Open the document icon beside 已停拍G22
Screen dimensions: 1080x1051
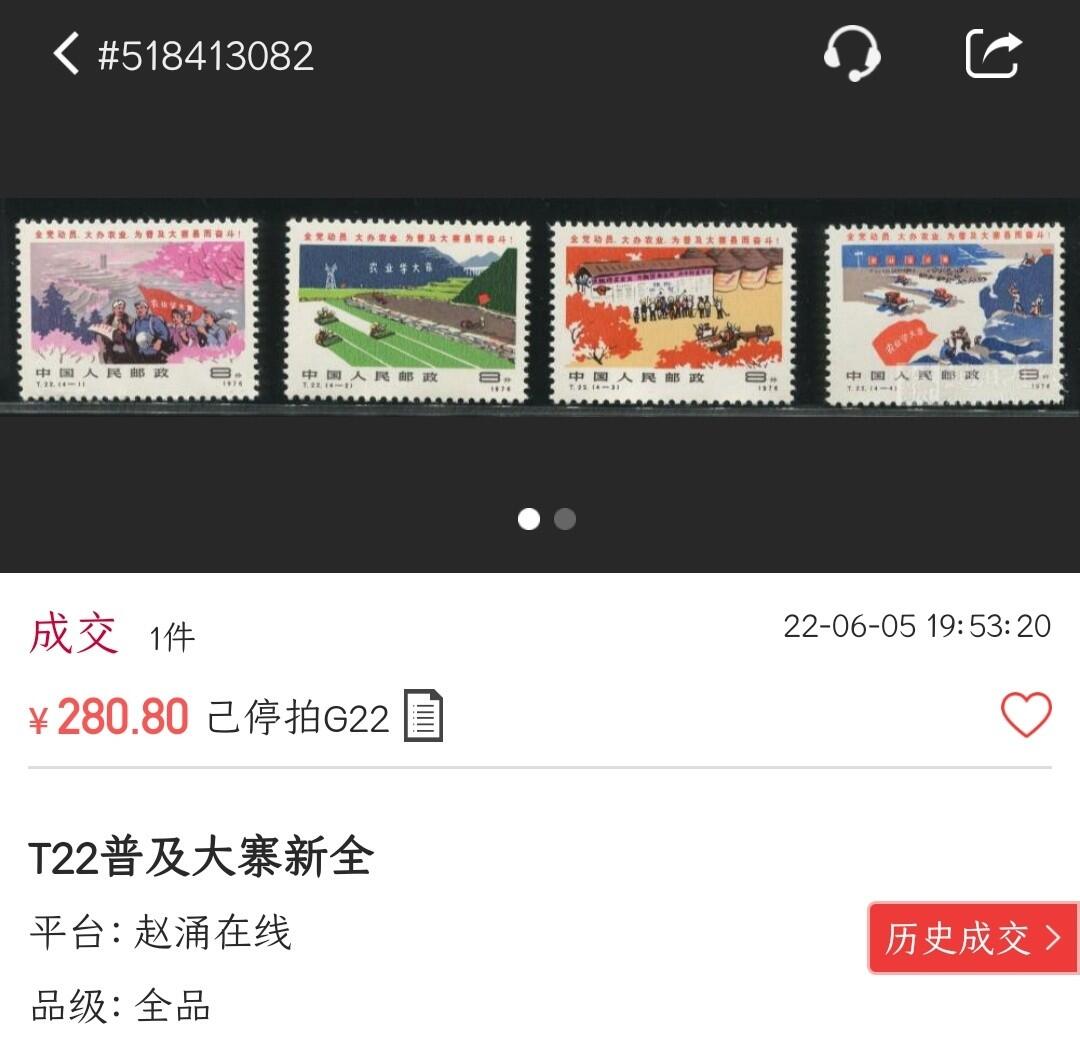(x=423, y=716)
